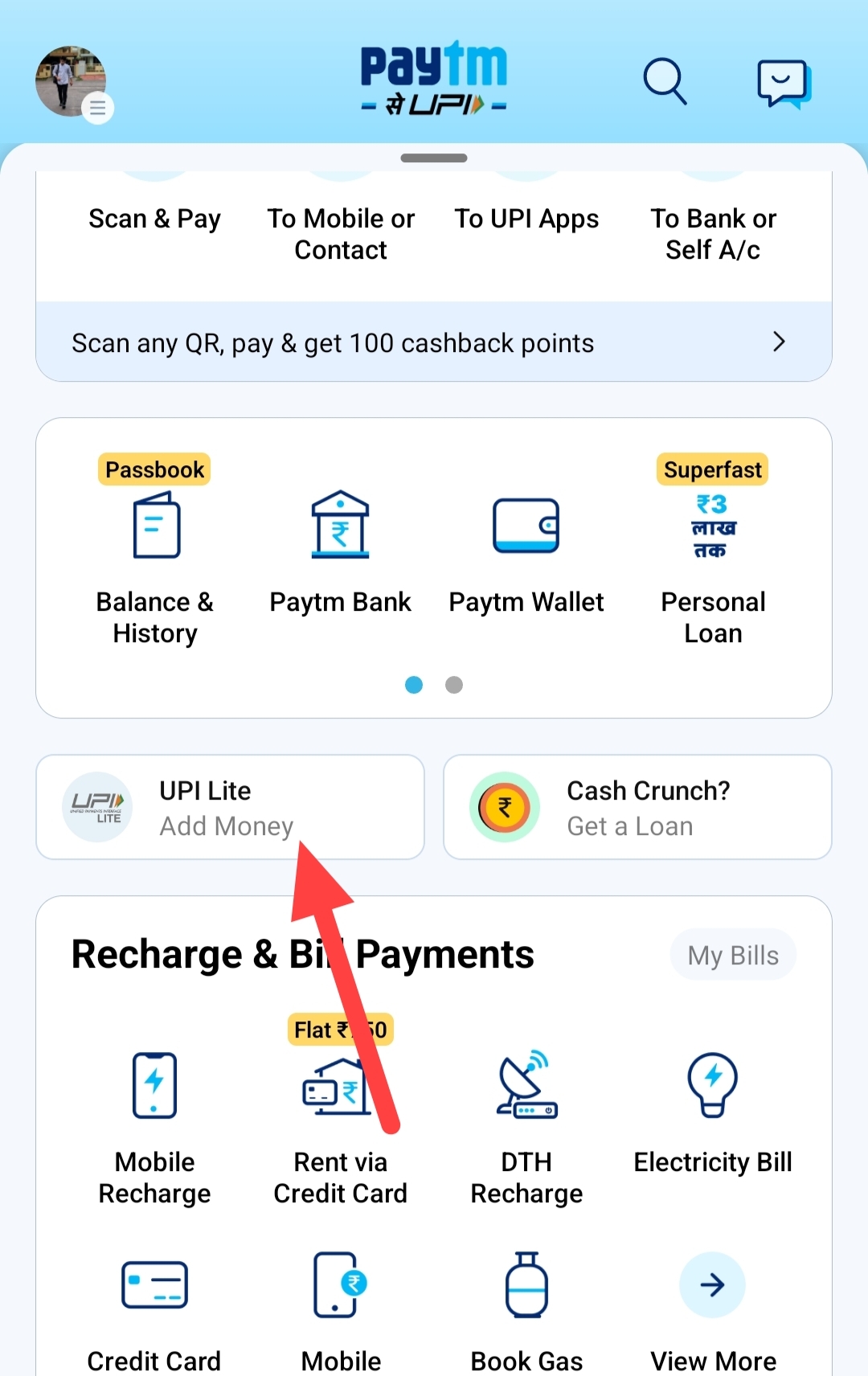Choose To Mobile or Contact
868x1376 pixels.
click(341, 233)
